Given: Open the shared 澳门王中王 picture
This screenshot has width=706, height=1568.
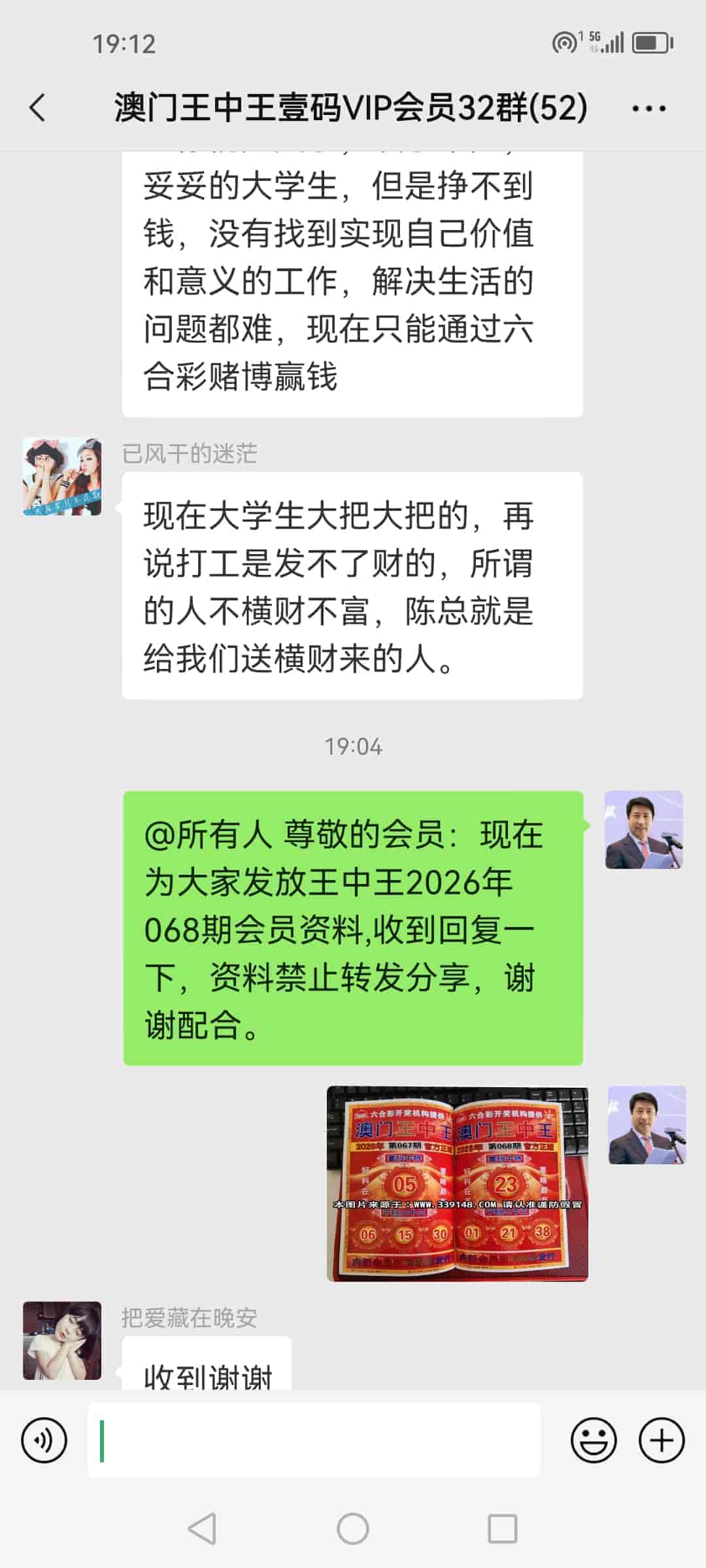Looking at the screenshot, I should (x=457, y=1183).
